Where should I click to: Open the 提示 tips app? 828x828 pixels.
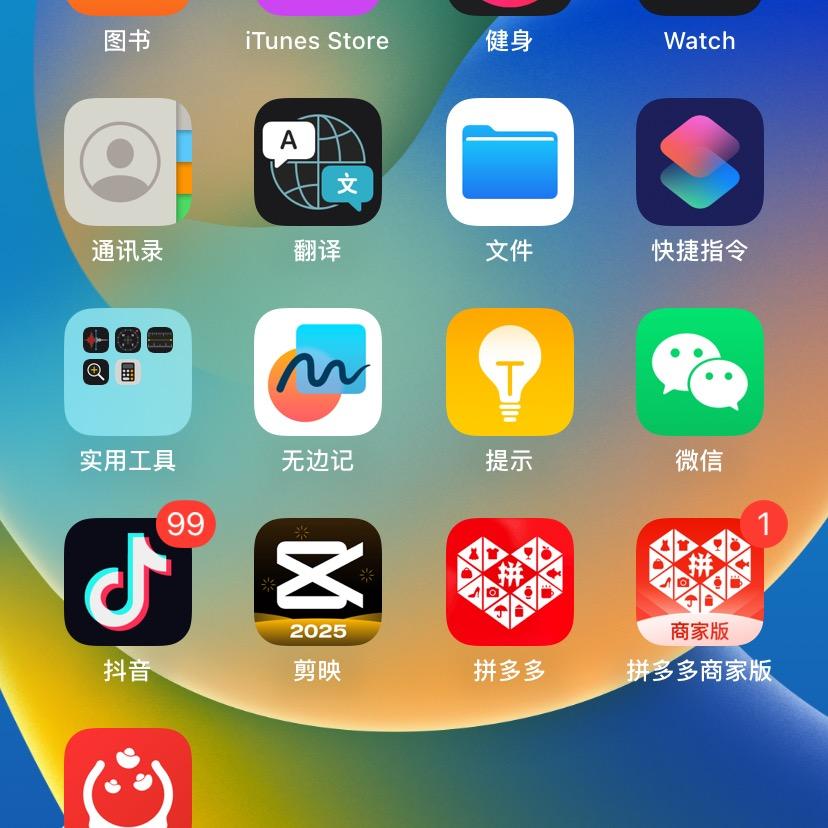tap(509, 372)
